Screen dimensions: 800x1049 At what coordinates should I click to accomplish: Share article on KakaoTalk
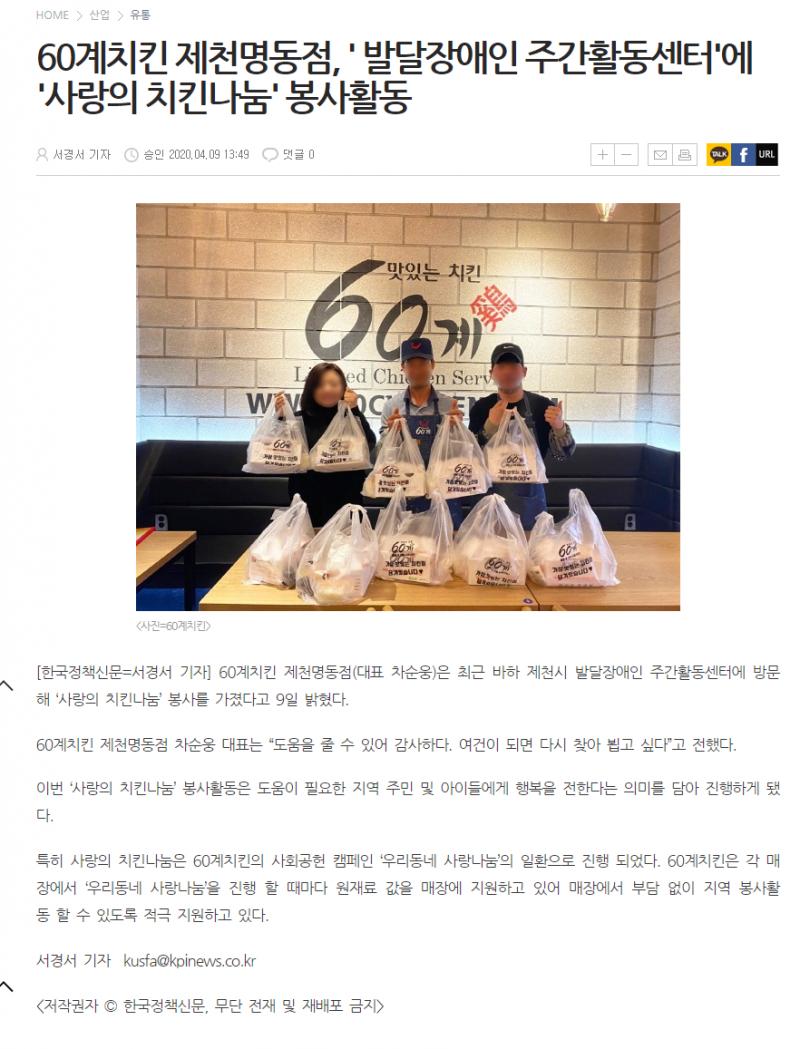pos(718,155)
